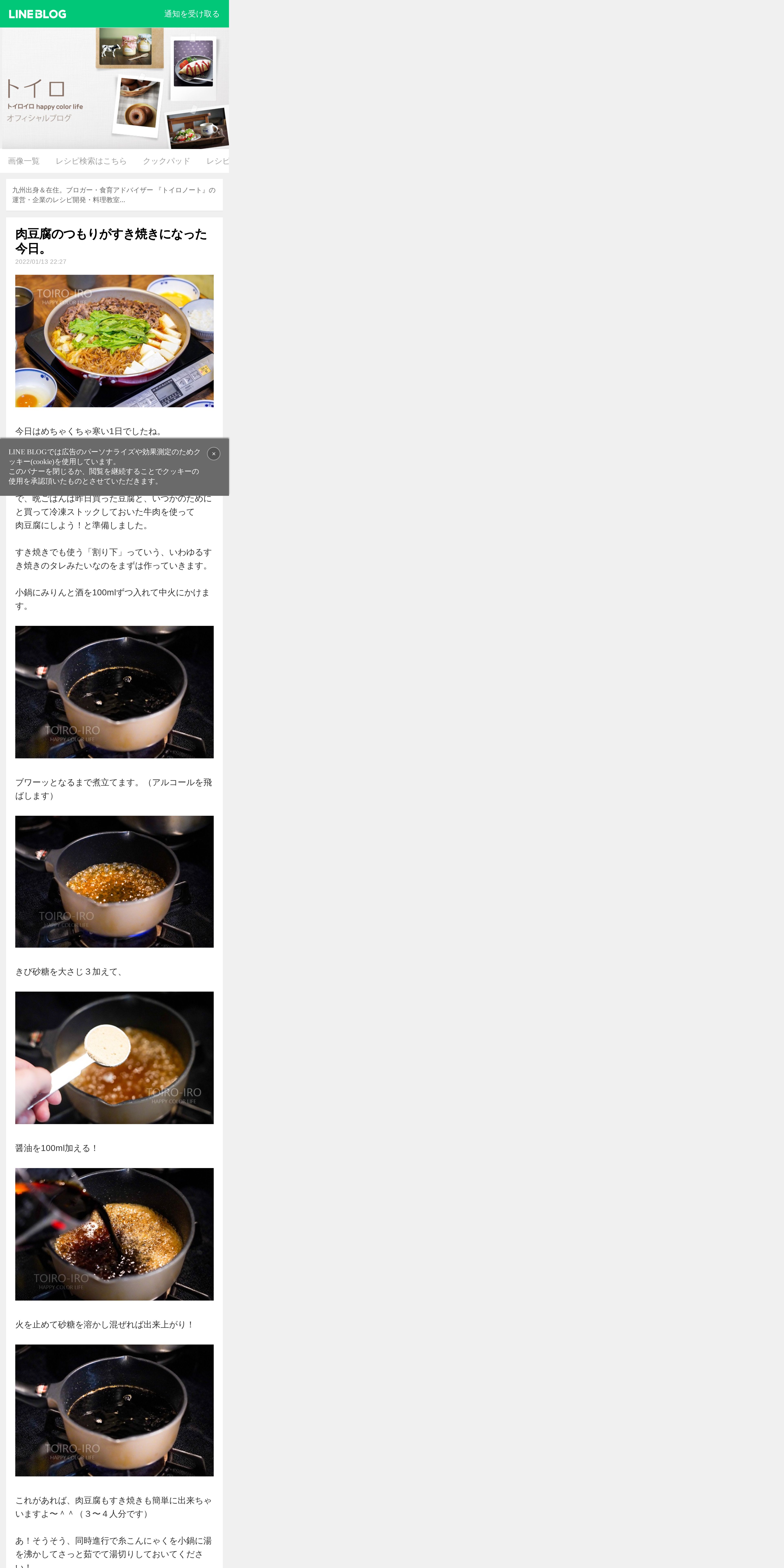Dismiss the cookie notice banner
Image resolution: width=784 pixels, height=1568 pixels.
pos(214,453)
